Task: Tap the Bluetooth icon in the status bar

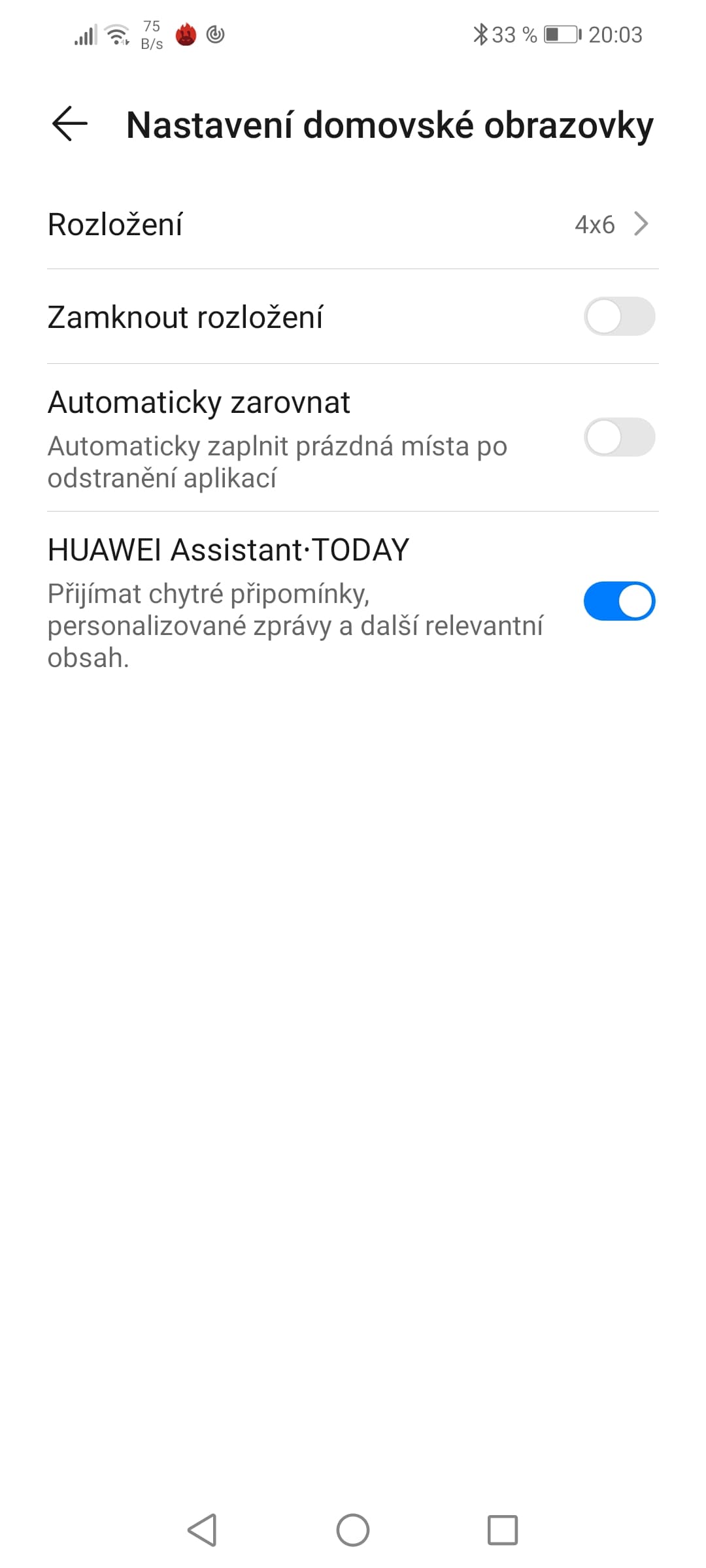Action: pos(482,34)
